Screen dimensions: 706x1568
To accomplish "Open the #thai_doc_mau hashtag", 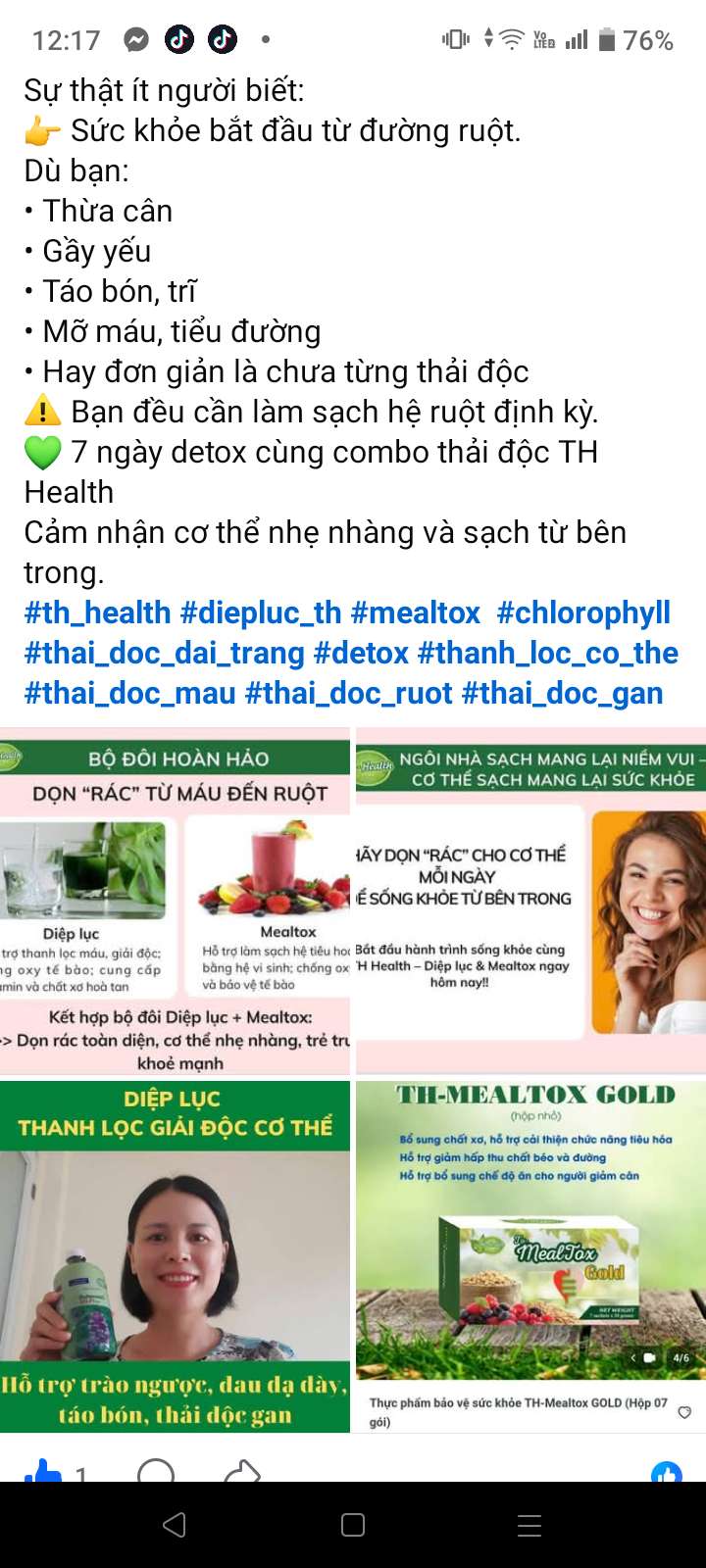I will (x=129, y=694).
